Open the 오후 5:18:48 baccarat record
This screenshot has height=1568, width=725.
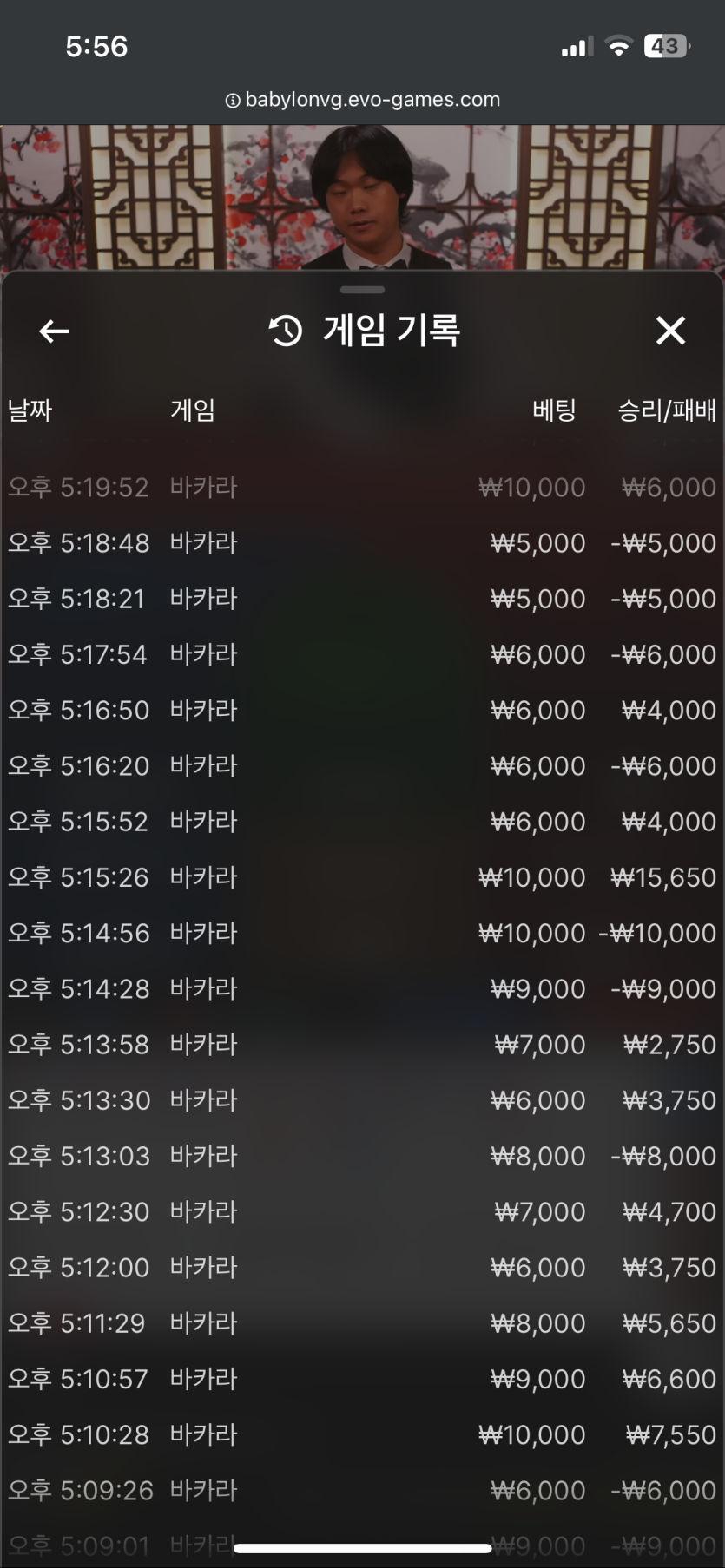pyautogui.click(x=362, y=543)
